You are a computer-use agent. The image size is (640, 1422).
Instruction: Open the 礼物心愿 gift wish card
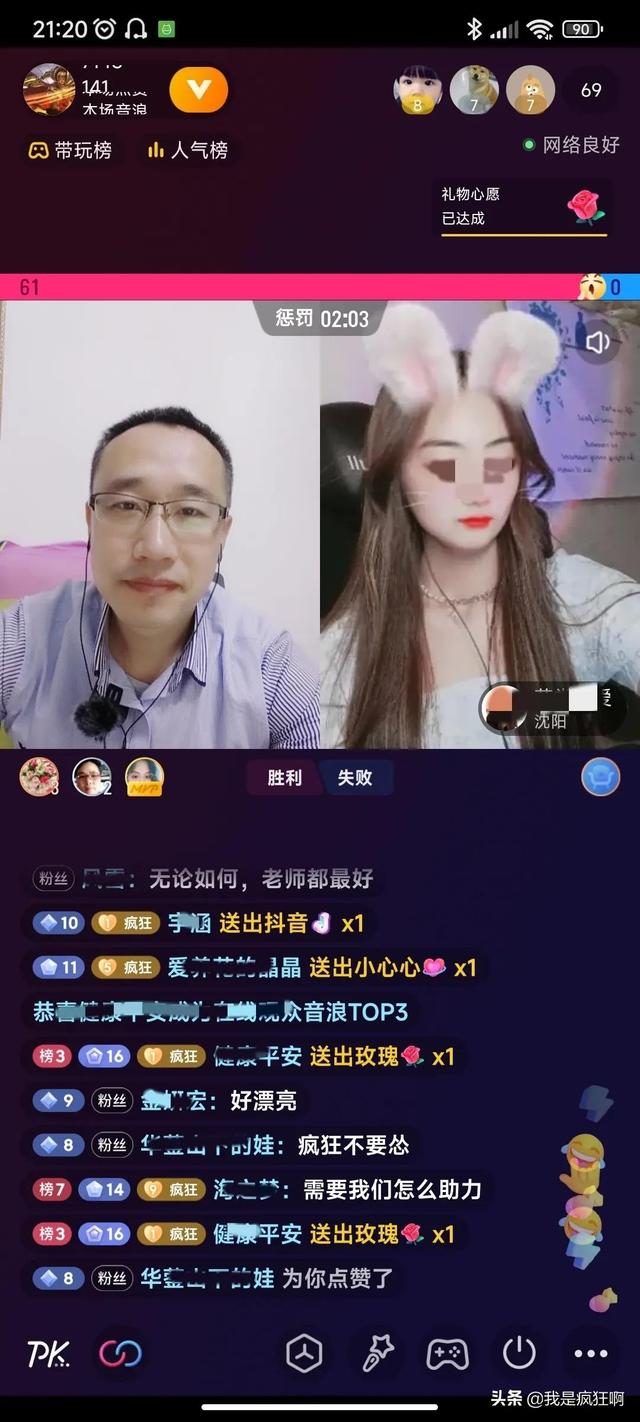pos(524,206)
